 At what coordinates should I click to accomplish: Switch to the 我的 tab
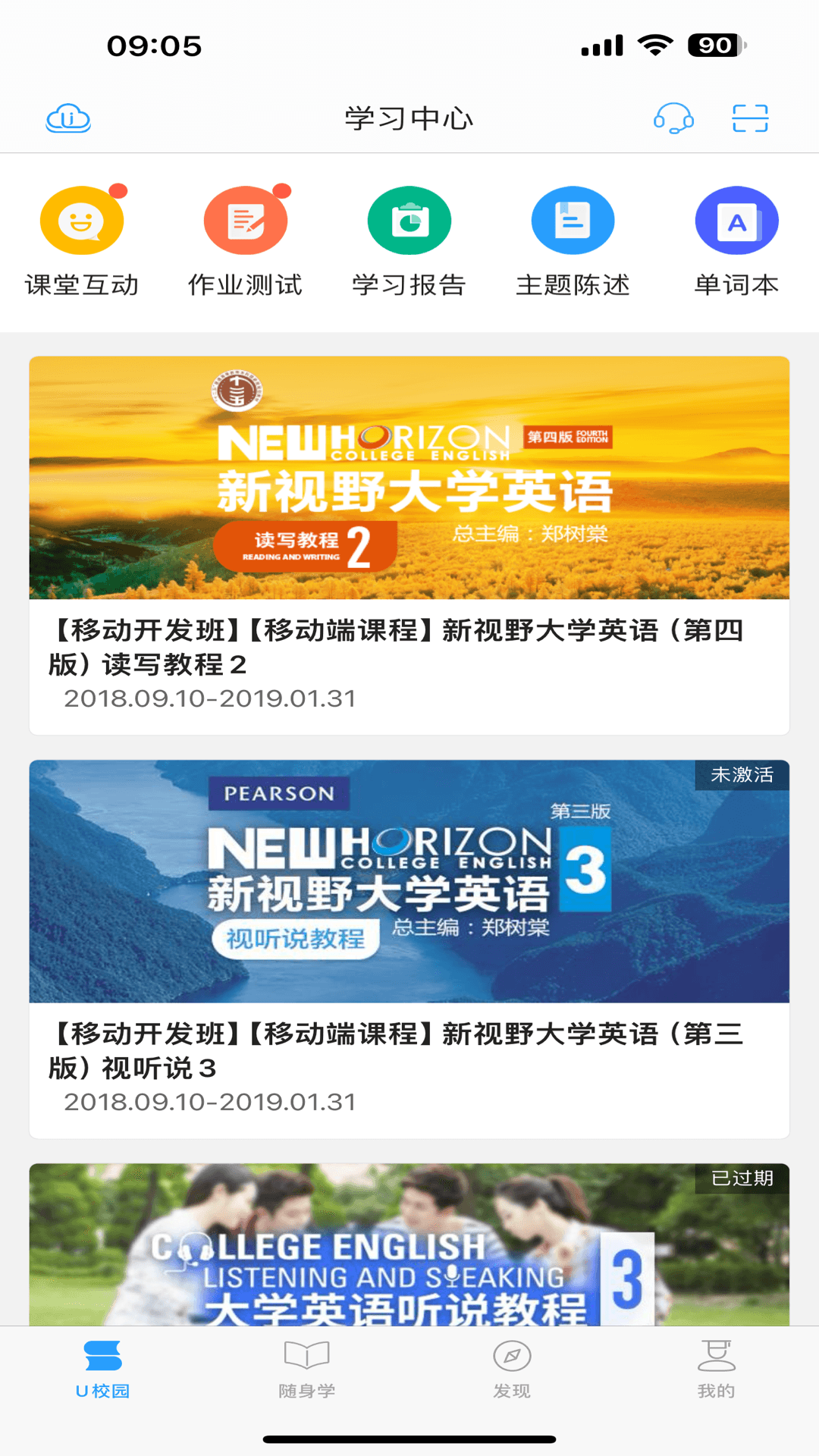point(716,1369)
